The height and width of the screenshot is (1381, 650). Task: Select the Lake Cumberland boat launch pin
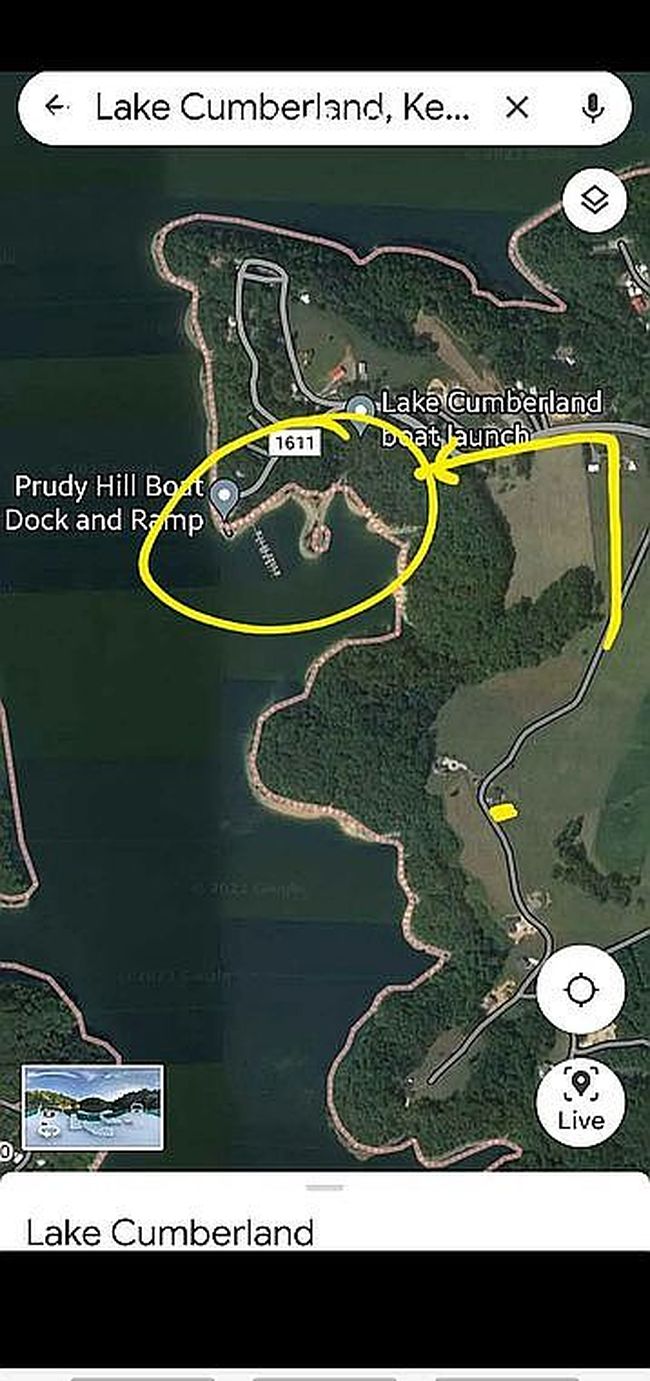[360, 408]
